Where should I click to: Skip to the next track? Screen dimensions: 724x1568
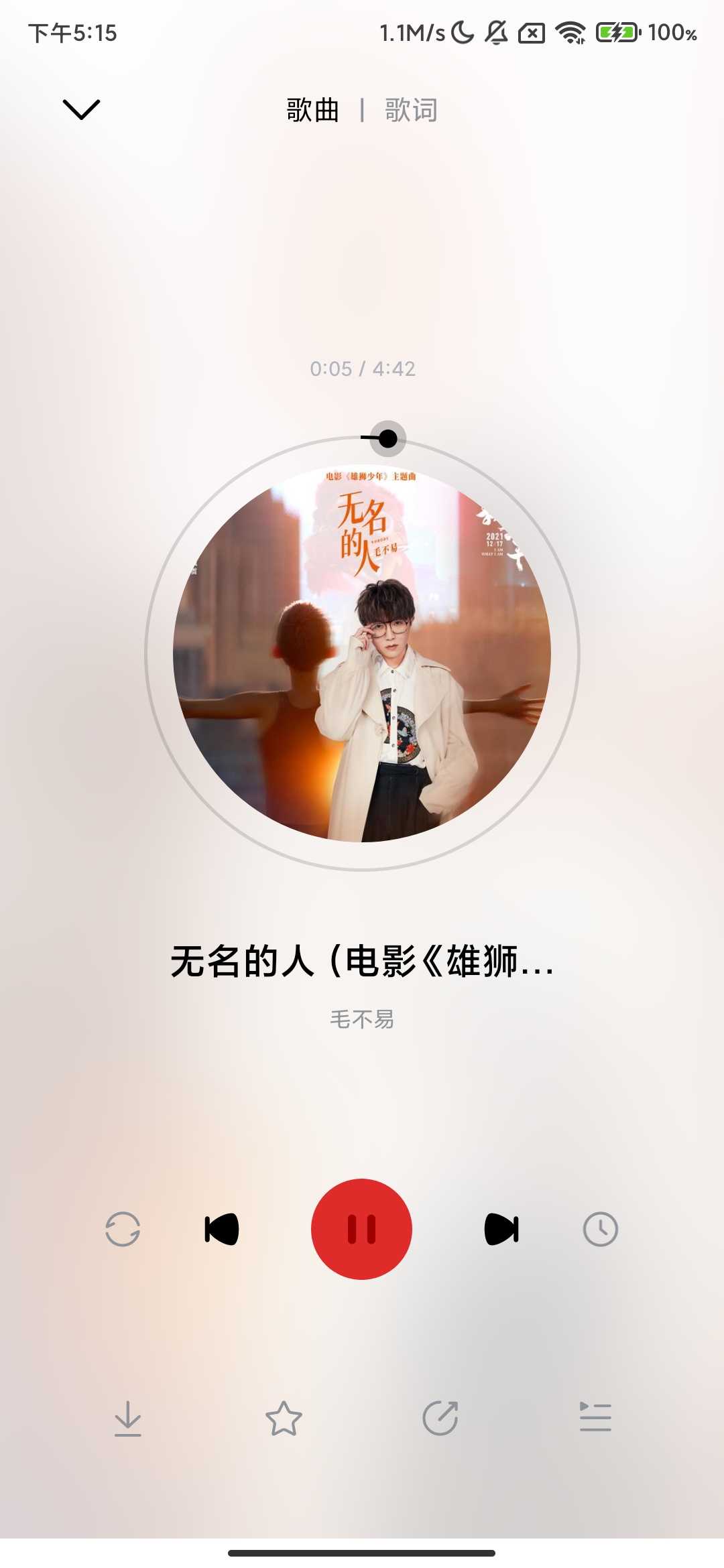tap(501, 1229)
